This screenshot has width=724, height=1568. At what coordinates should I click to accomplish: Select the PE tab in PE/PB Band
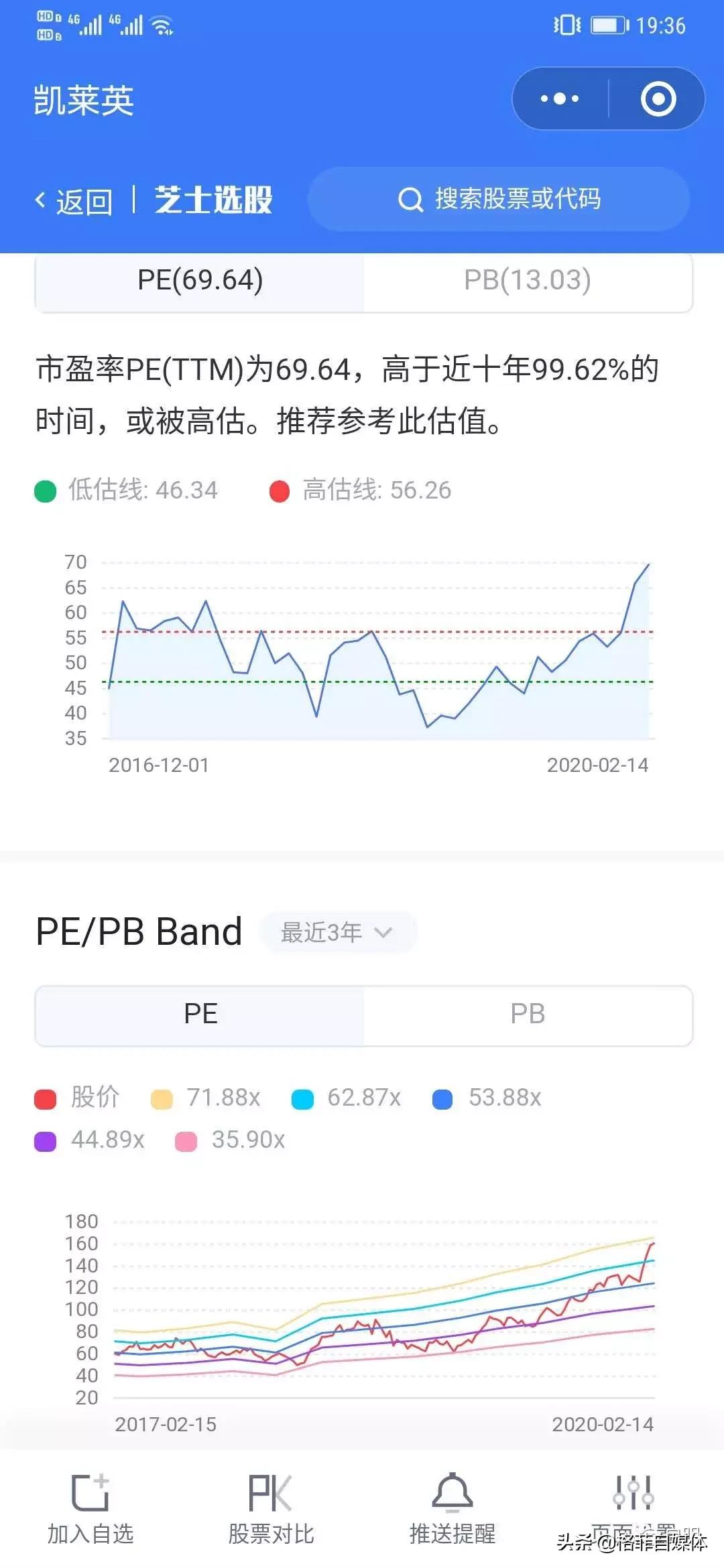[x=200, y=1015]
